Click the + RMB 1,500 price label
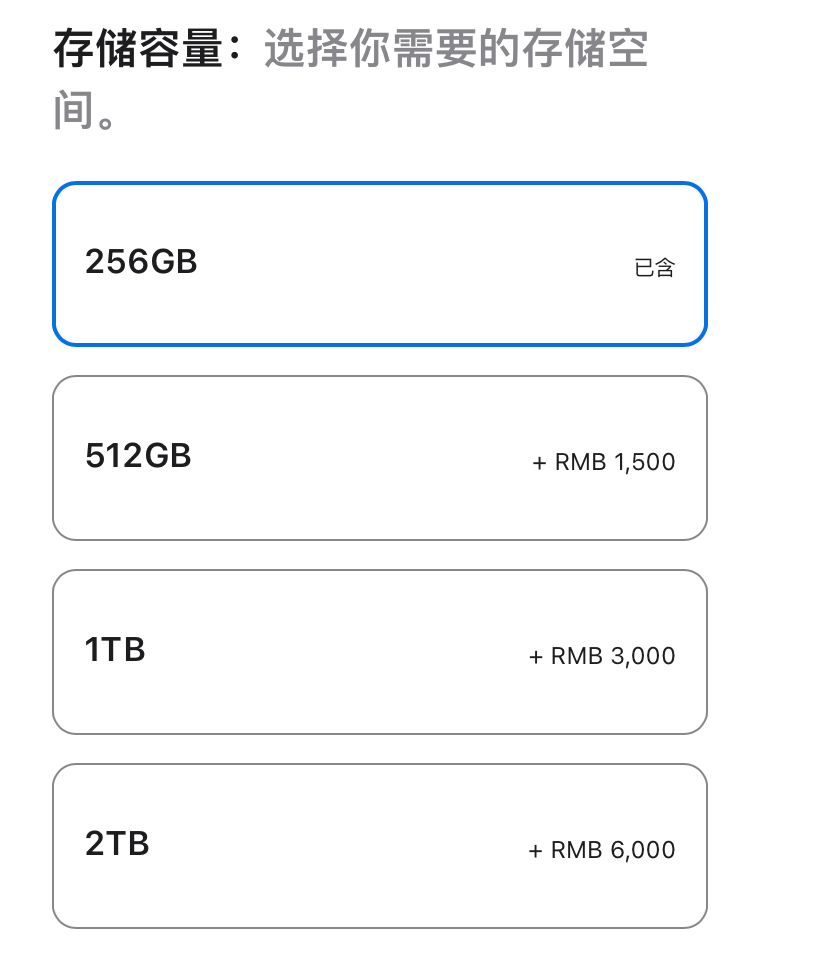Image resolution: width=818 pixels, height=966 pixels. click(x=602, y=462)
